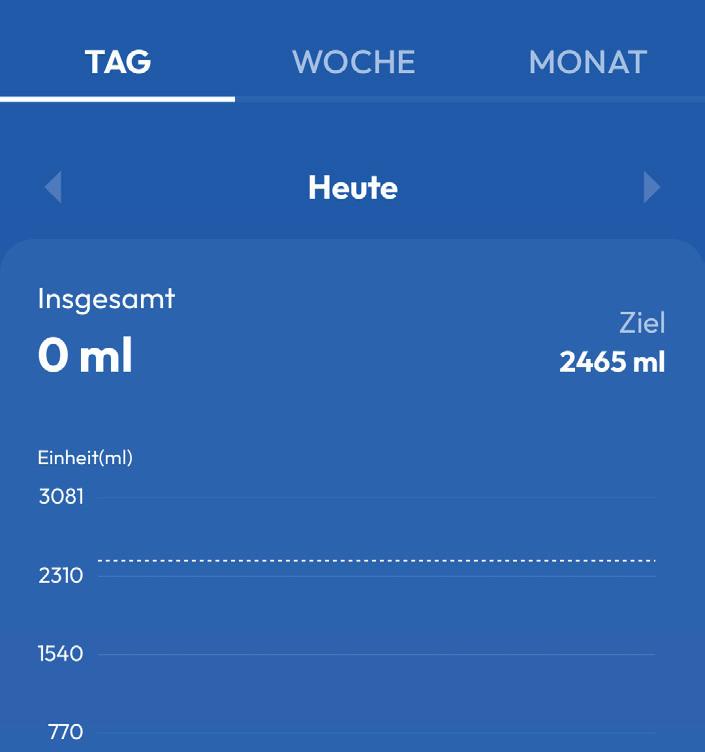This screenshot has height=752, width=705.
Task: Go to the next day arrow
Action: click(x=652, y=187)
